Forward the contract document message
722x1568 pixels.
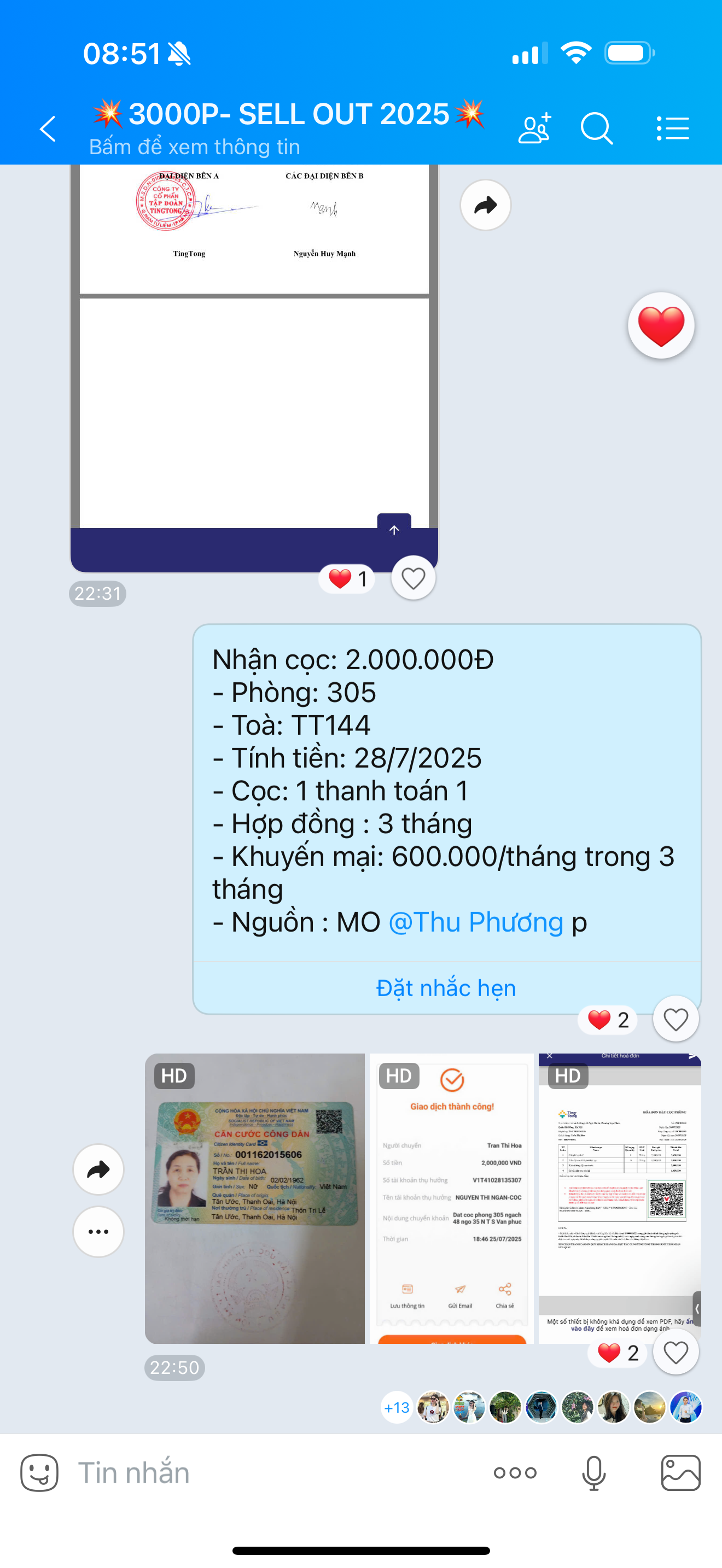(x=485, y=205)
